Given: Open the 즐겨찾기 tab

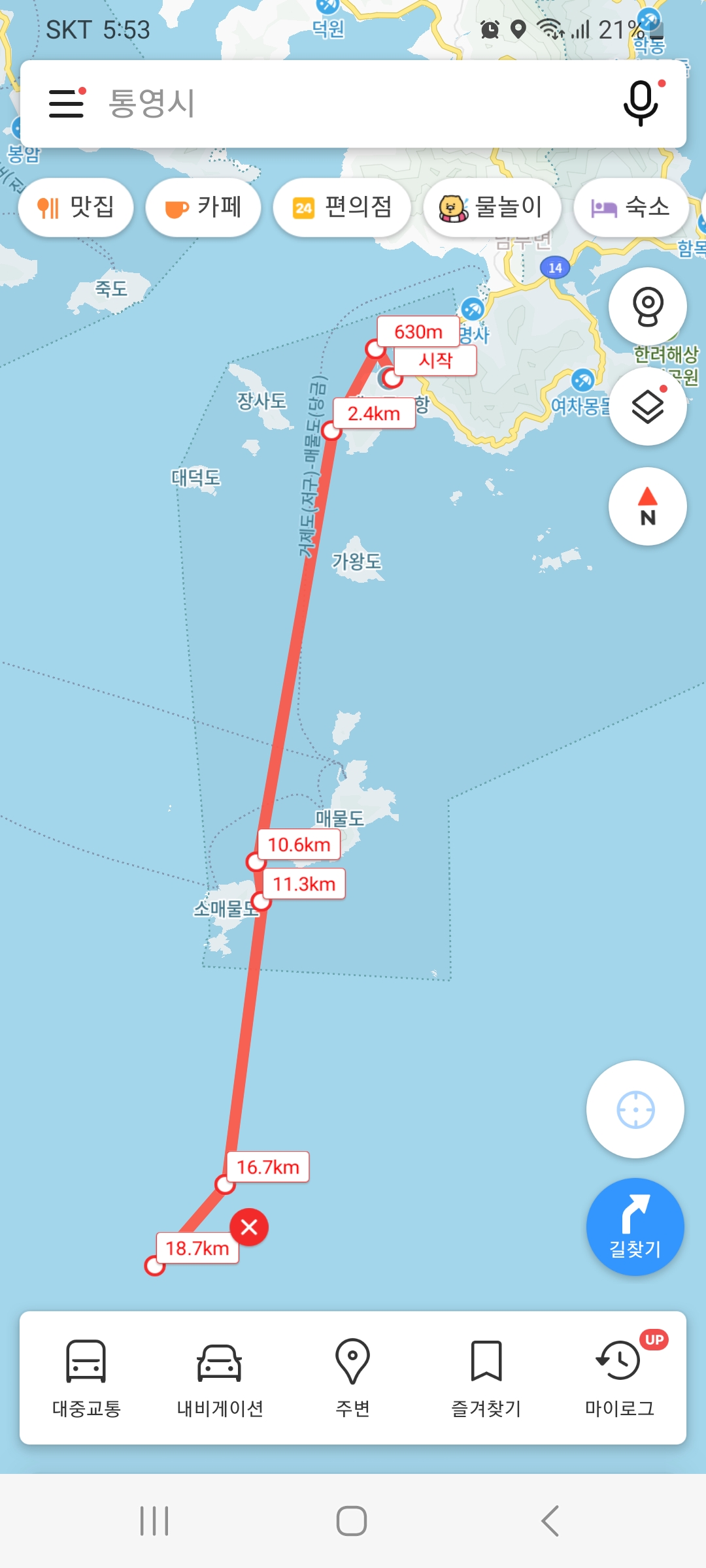Looking at the screenshot, I should [486, 1377].
